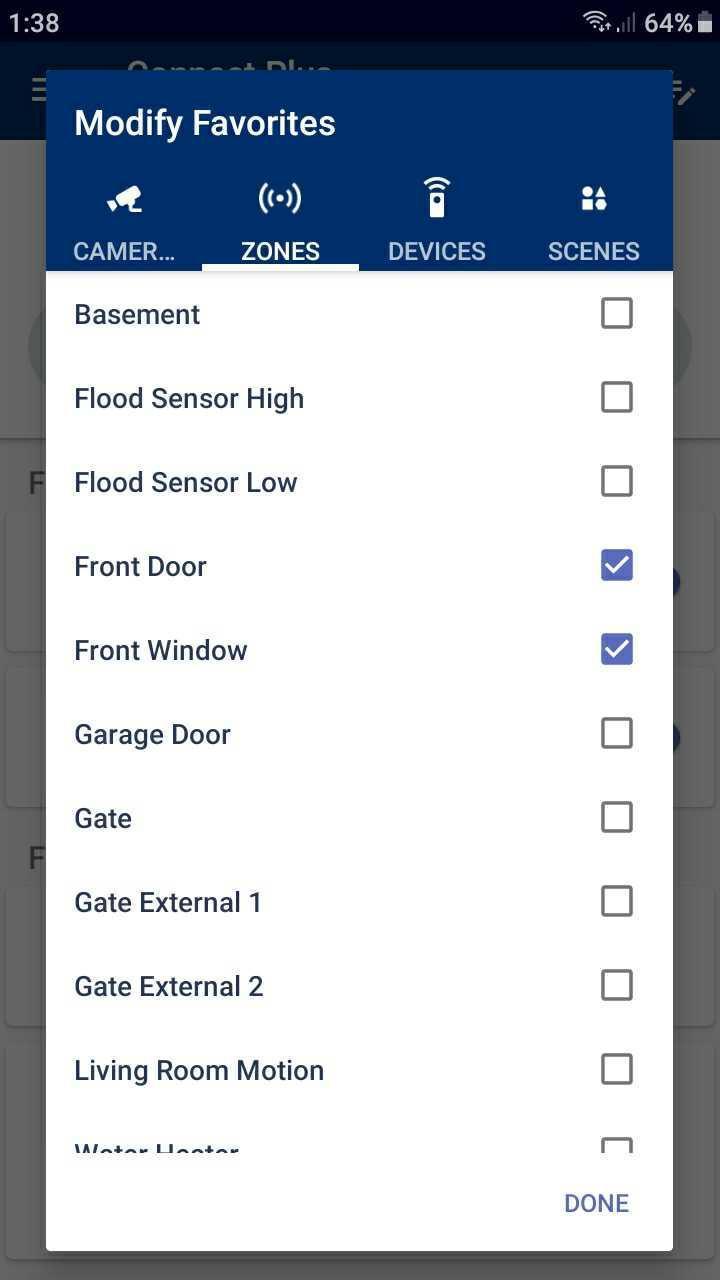Select the Gate External 1 zone label
The width and height of the screenshot is (720, 1280).
tap(168, 901)
